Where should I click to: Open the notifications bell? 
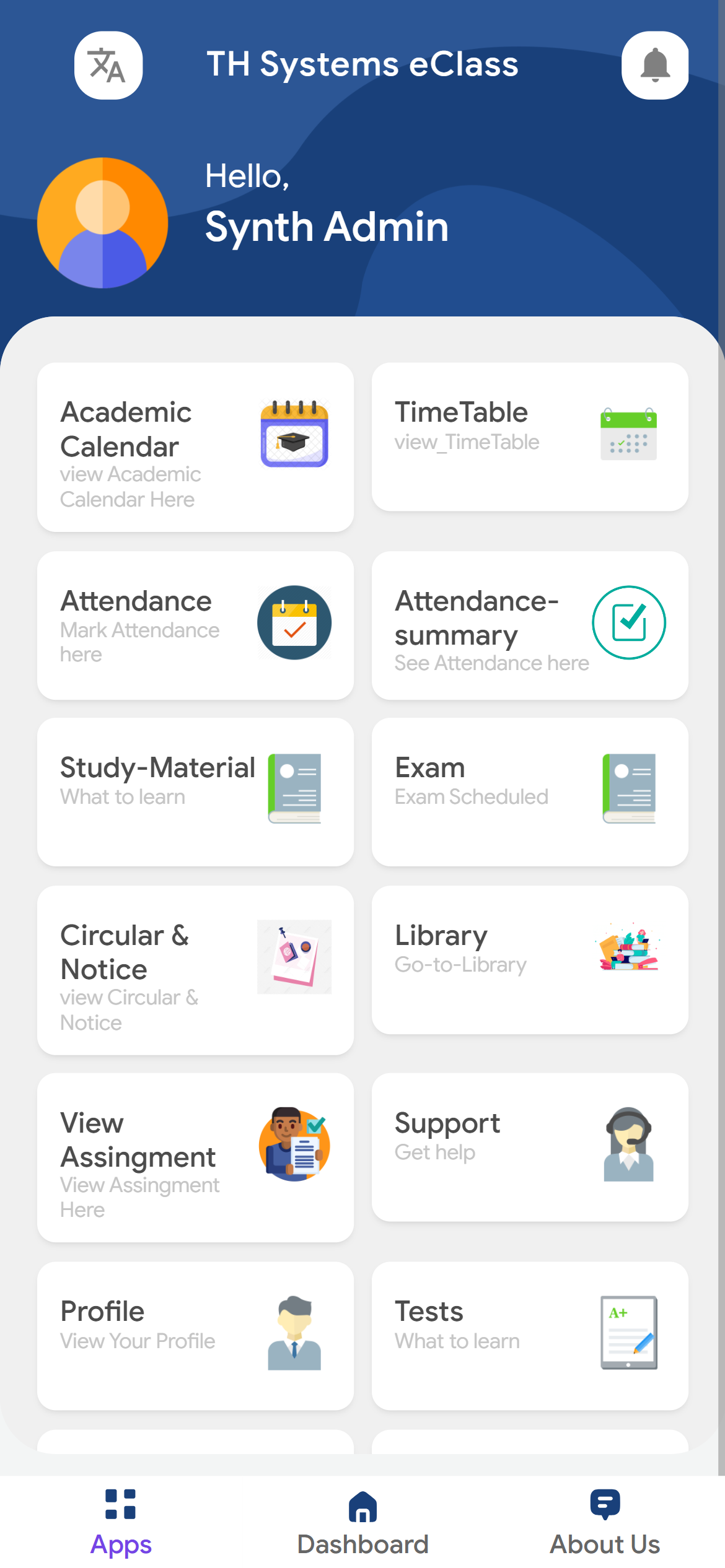tap(654, 66)
